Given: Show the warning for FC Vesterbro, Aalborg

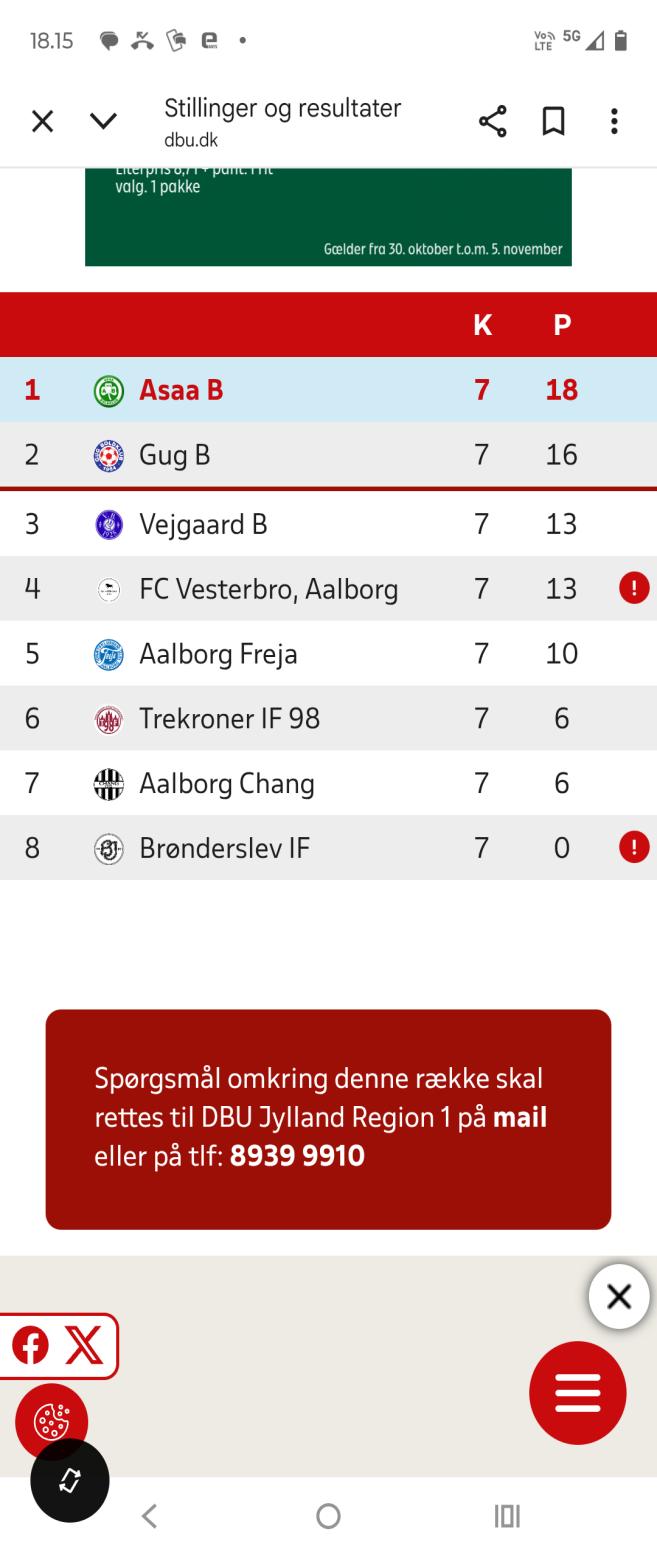Looking at the screenshot, I should (634, 589).
